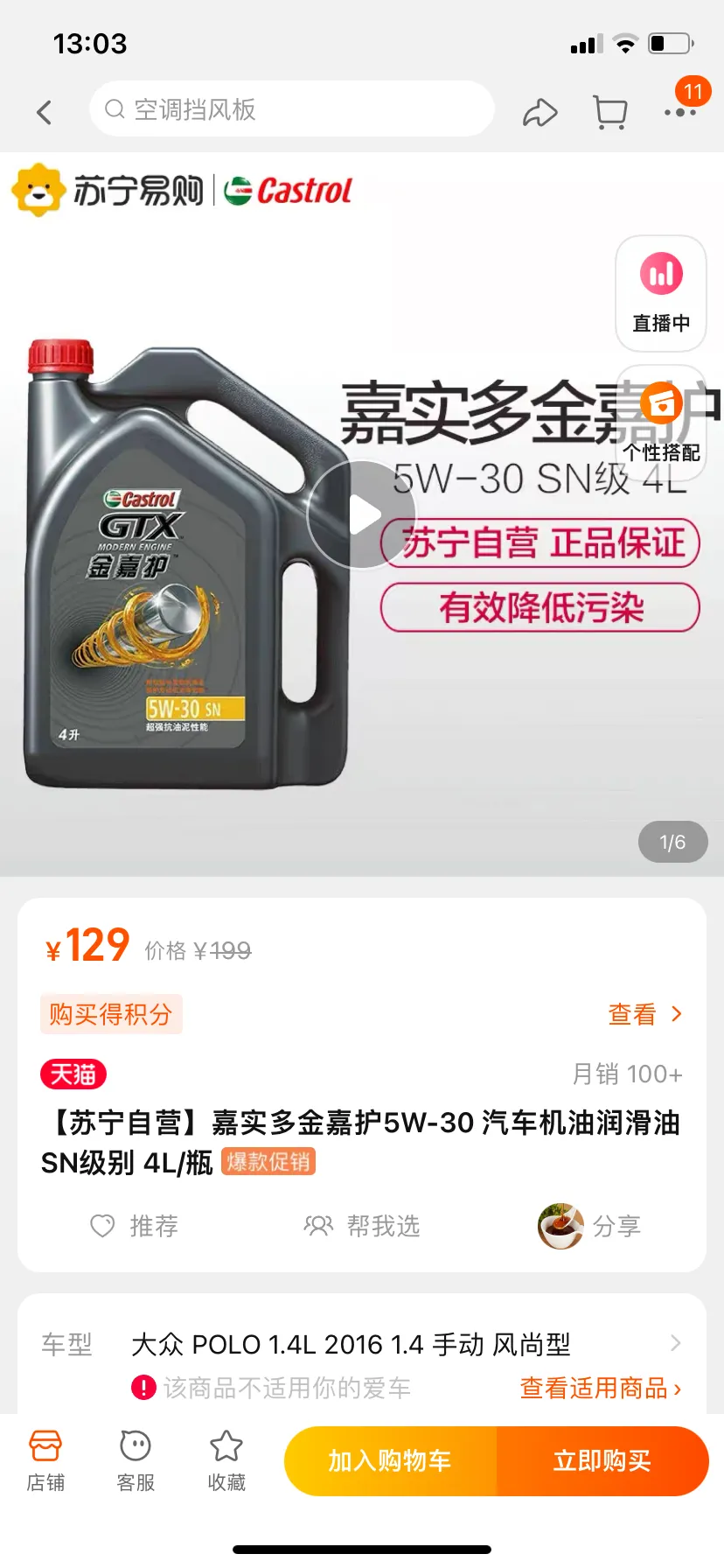Viewport: 724px width, 1568px height.
Task: Open the 个性搭配 floating button
Action: point(661,424)
